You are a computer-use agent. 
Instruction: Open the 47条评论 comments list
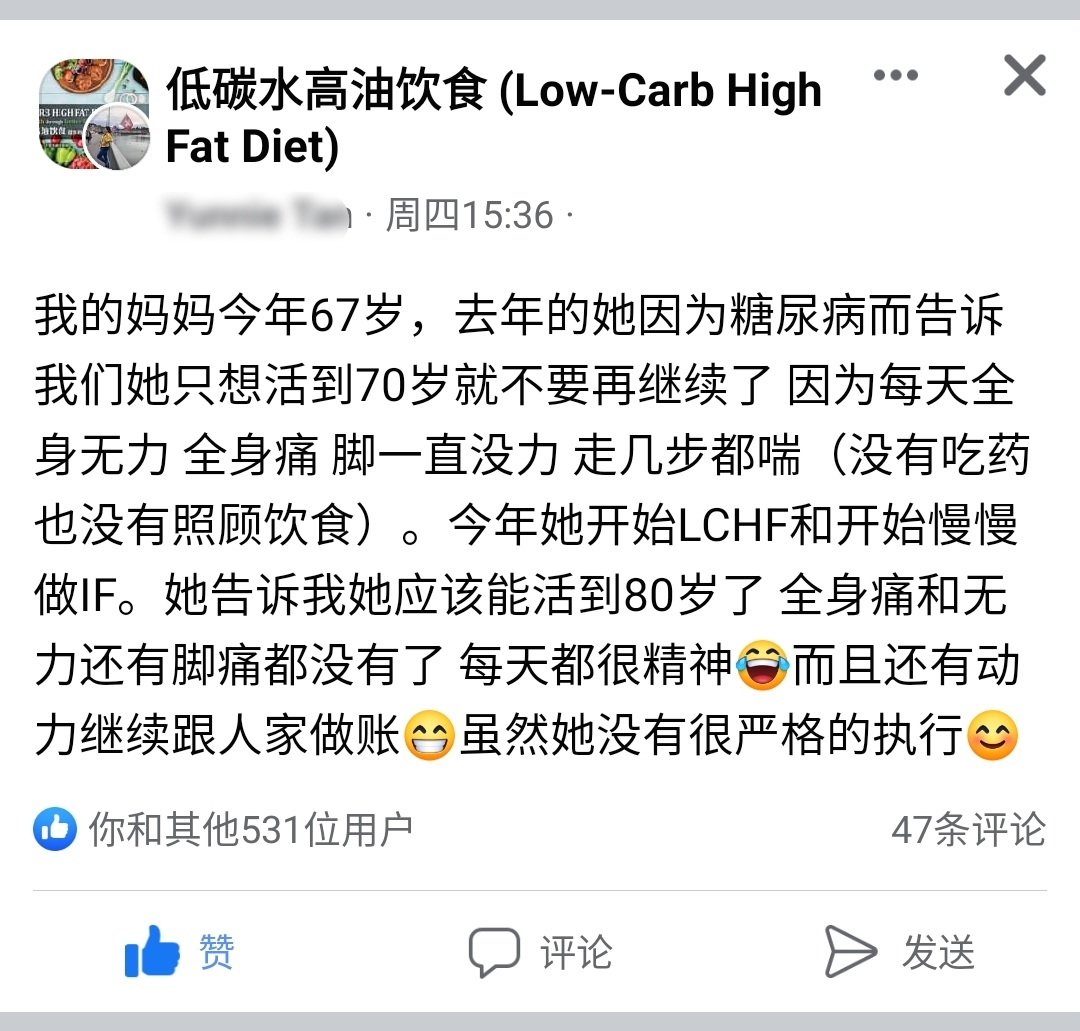coord(968,829)
